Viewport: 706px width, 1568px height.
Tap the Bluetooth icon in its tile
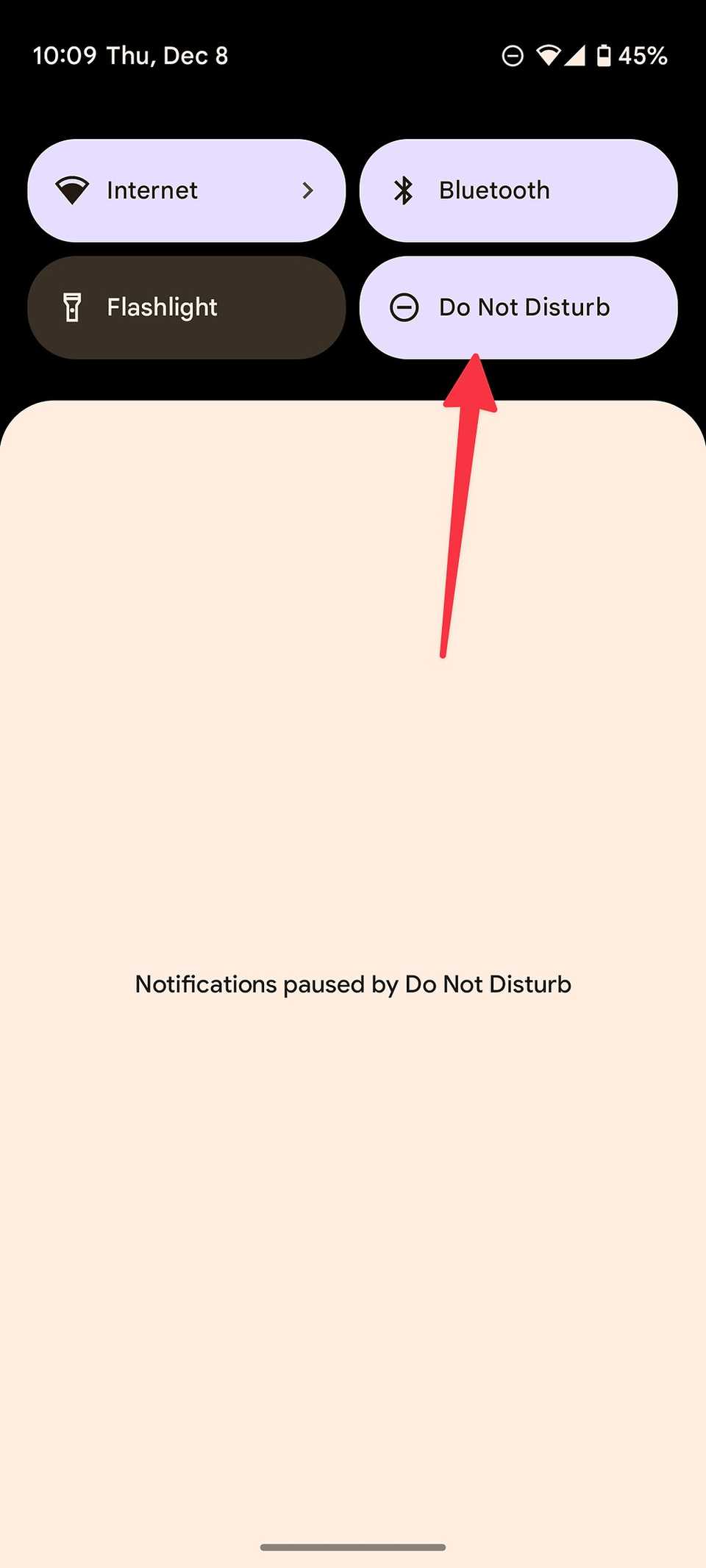click(404, 190)
